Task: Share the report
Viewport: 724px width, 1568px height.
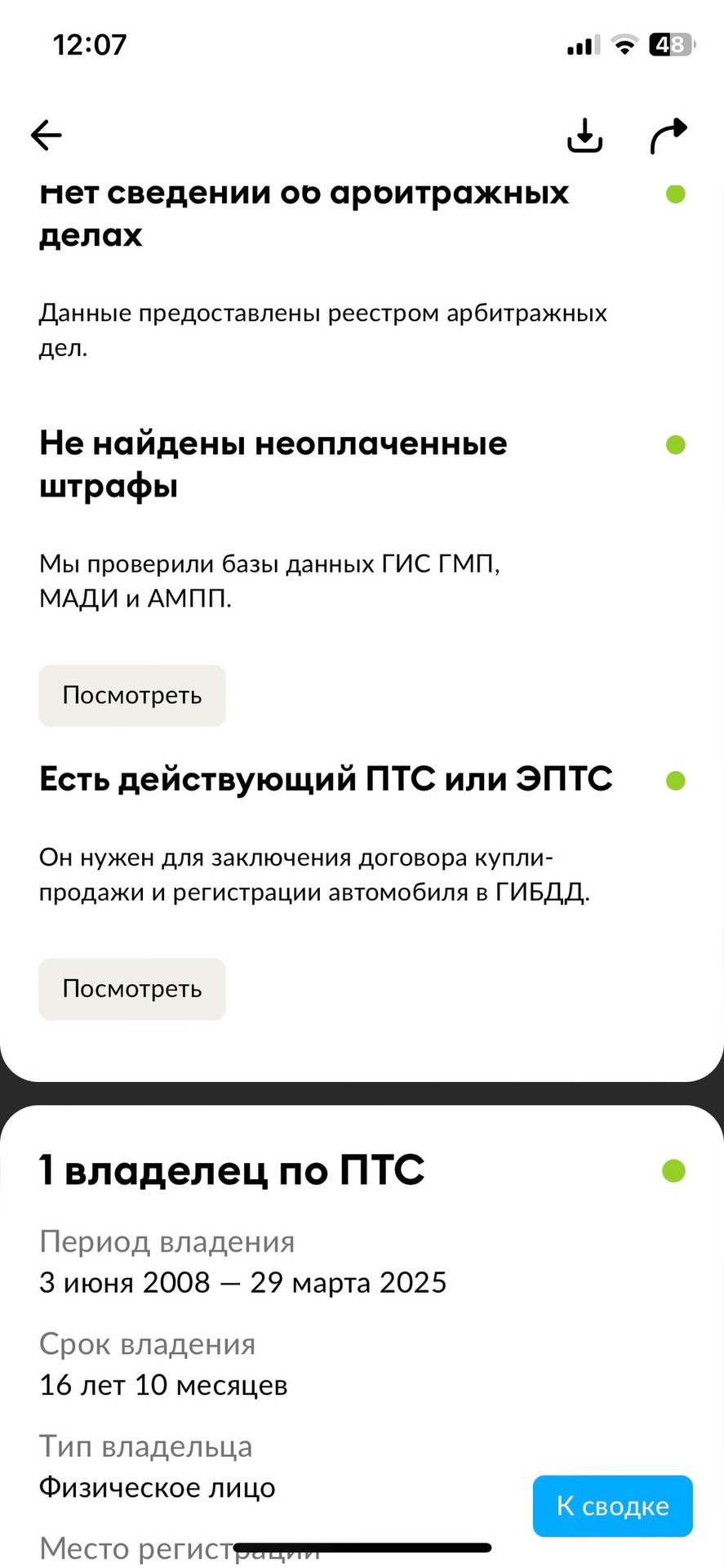Action: click(x=668, y=136)
